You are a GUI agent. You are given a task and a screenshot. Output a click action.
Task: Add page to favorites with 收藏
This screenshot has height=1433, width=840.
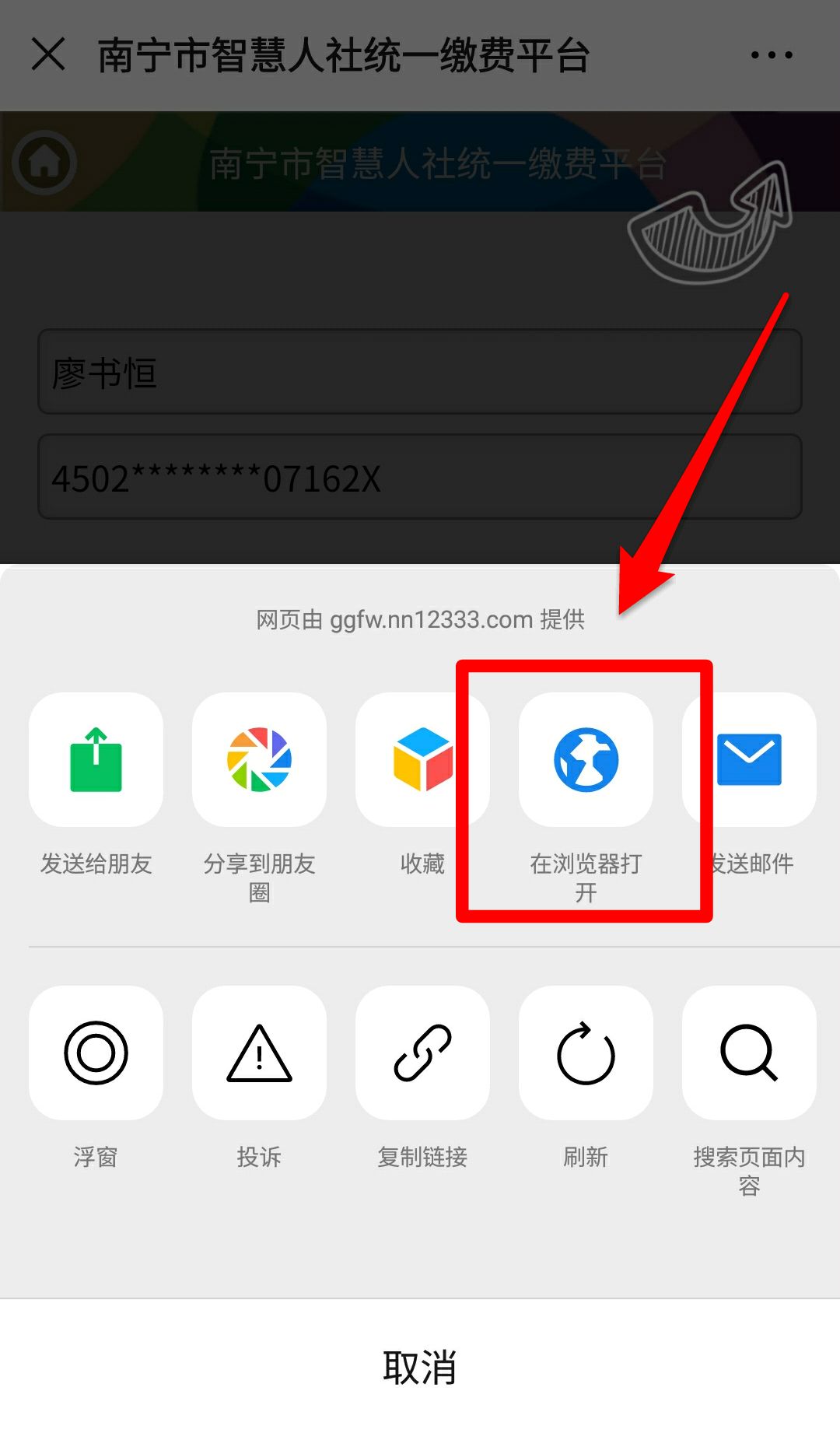point(422,760)
